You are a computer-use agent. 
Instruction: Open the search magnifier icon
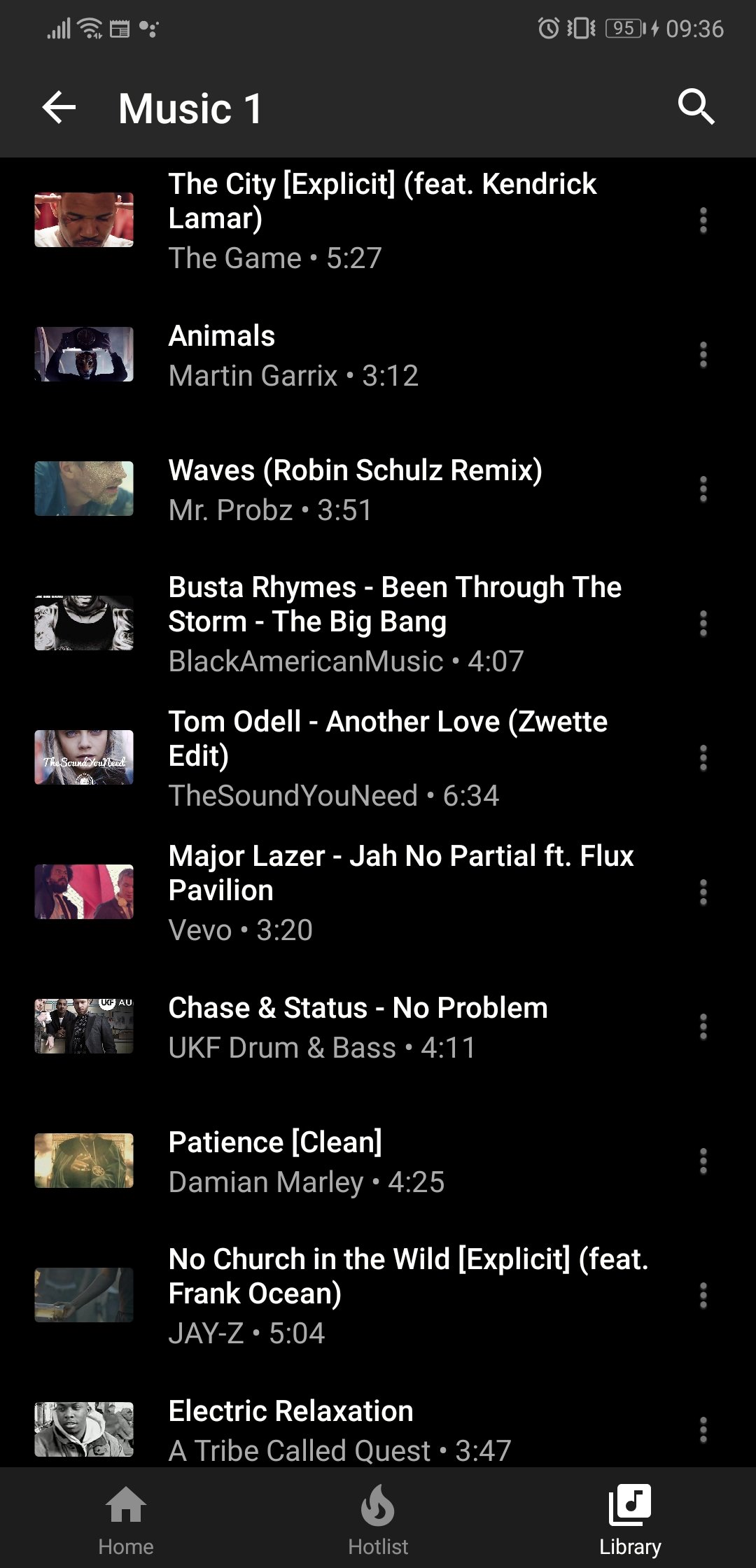coord(696,107)
